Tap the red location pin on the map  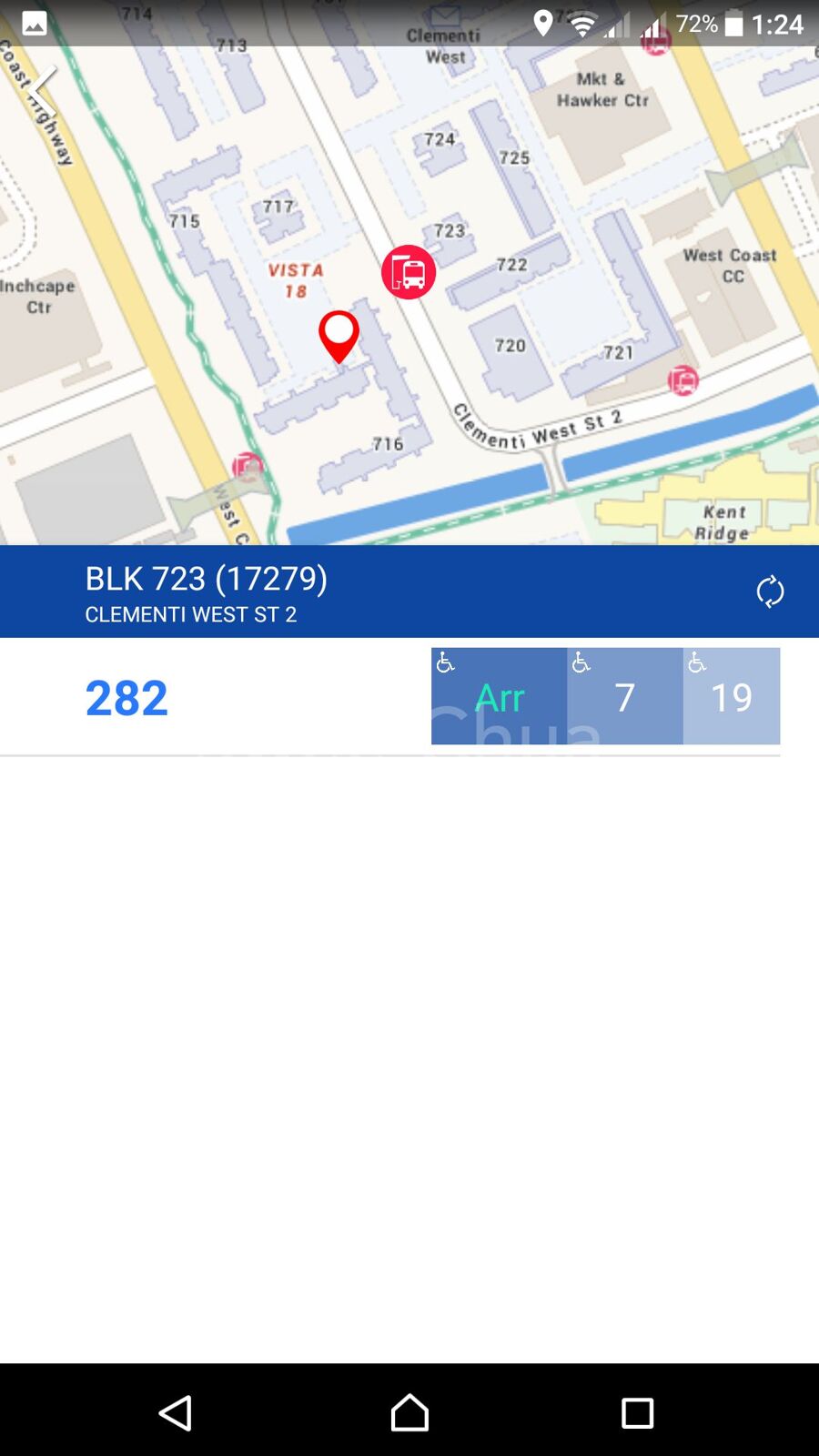[339, 335]
